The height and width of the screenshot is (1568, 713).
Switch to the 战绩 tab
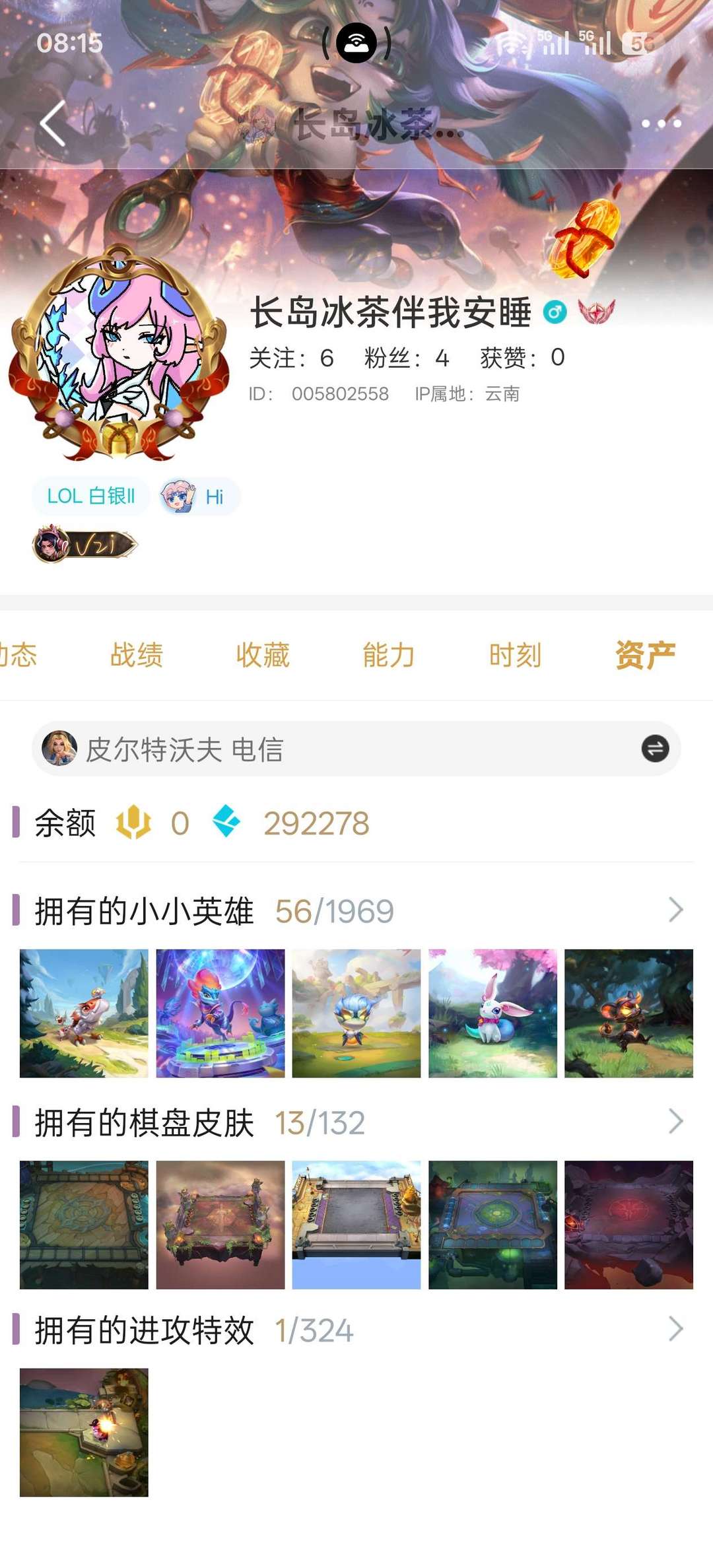click(137, 655)
